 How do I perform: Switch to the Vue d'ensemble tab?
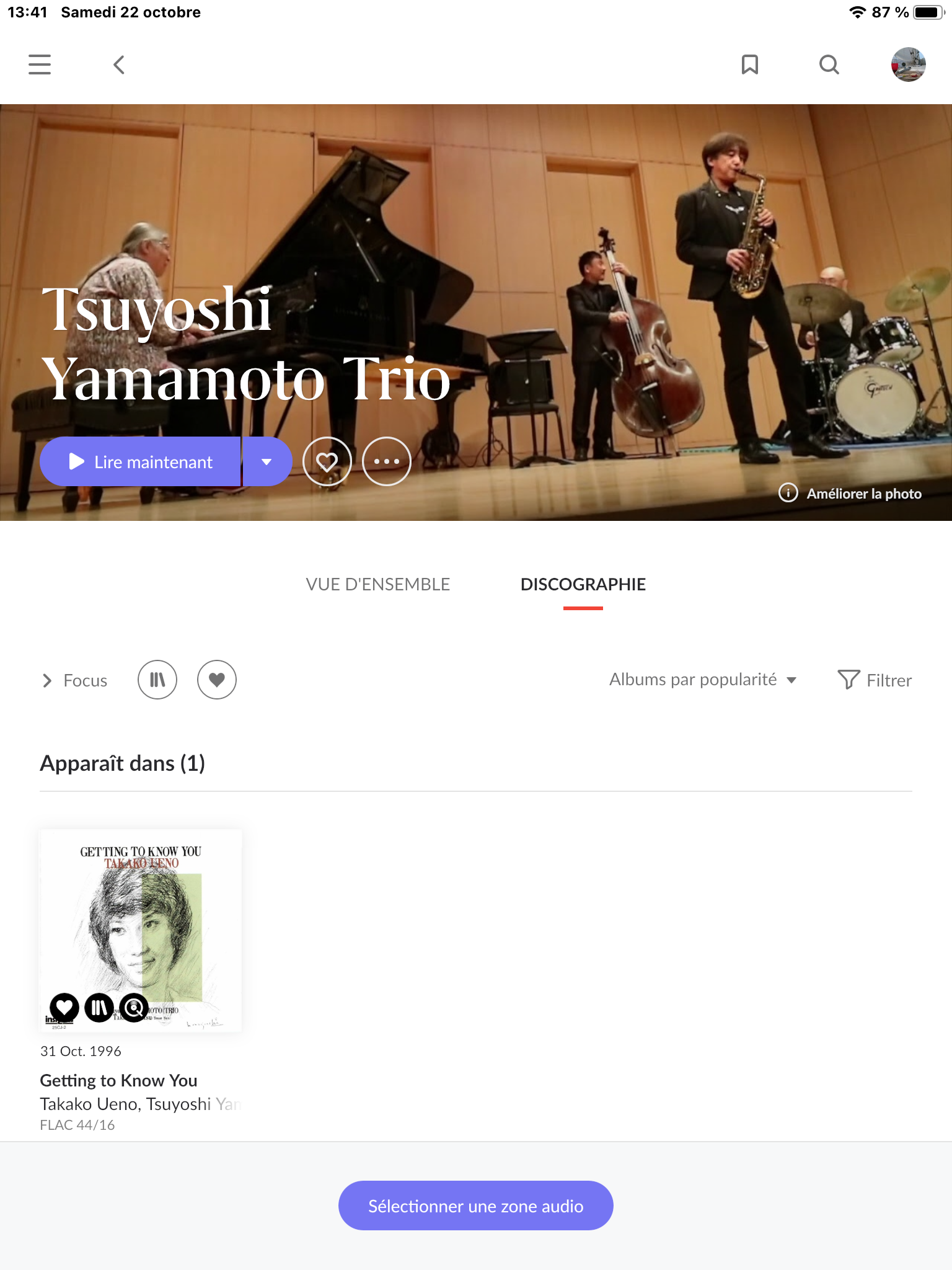coord(377,584)
